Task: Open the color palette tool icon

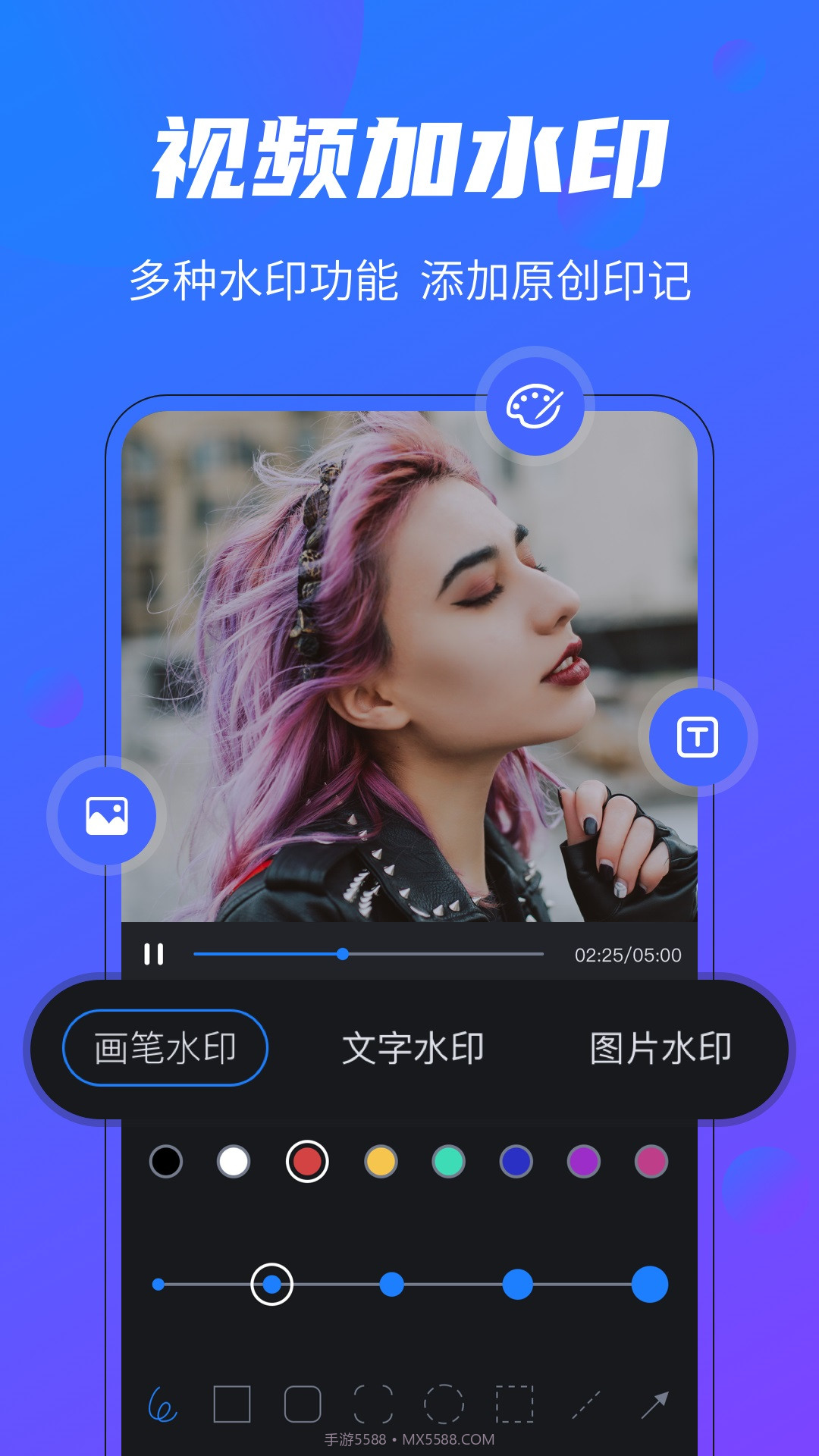Action: 536,406
